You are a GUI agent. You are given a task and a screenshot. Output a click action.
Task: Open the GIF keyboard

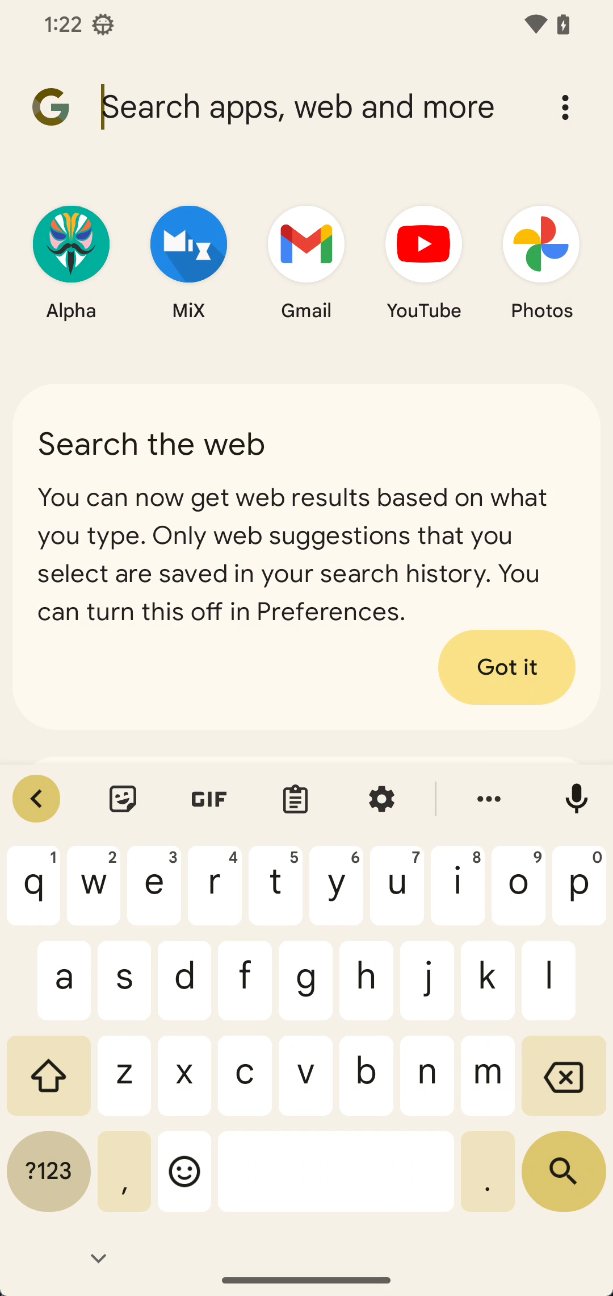(209, 799)
